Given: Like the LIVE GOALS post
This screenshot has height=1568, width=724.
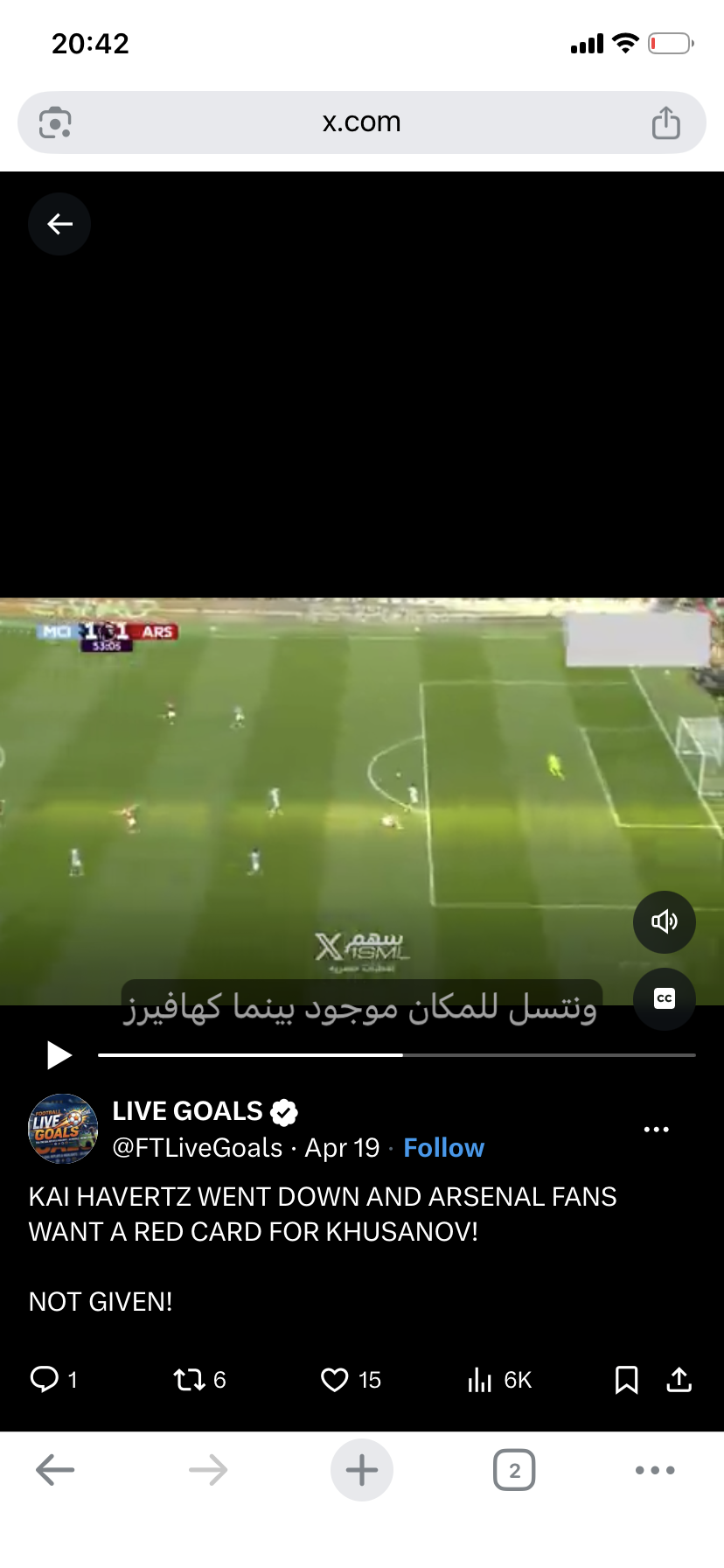Looking at the screenshot, I should [x=335, y=1380].
